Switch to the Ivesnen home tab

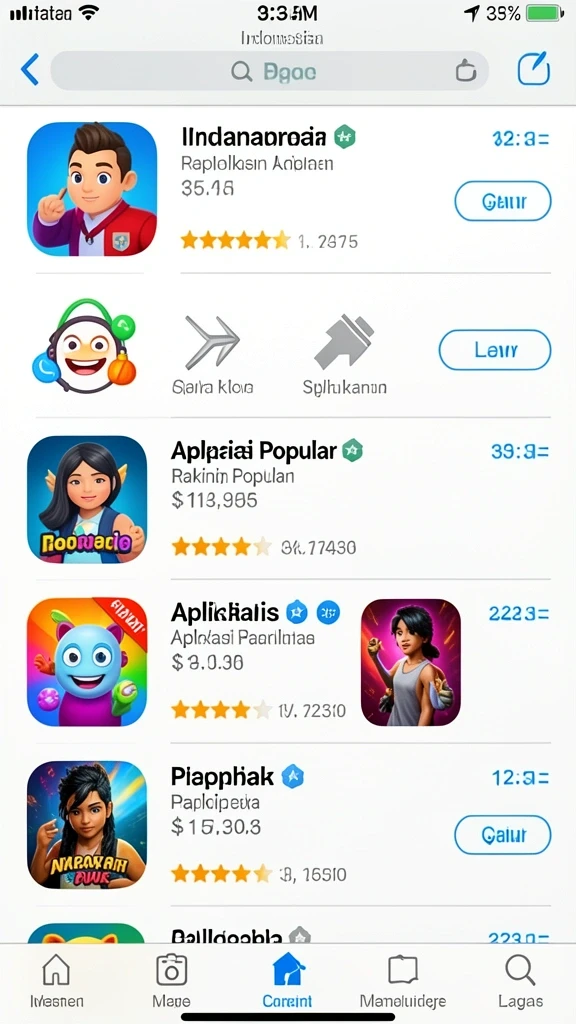[56, 980]
